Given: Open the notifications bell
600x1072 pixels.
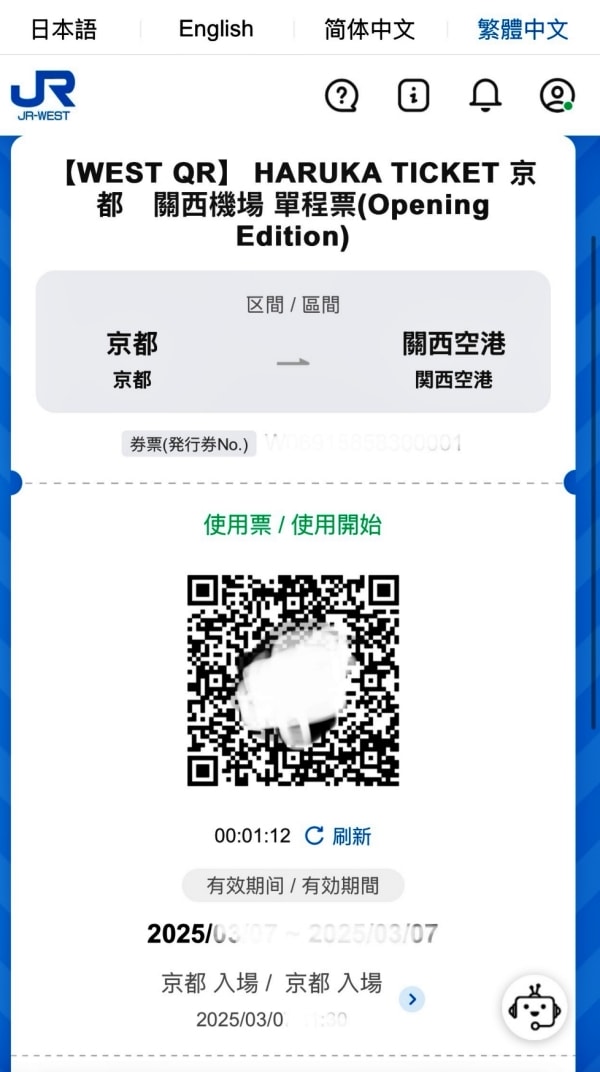Looking at the screenshot, I should 485,95.
